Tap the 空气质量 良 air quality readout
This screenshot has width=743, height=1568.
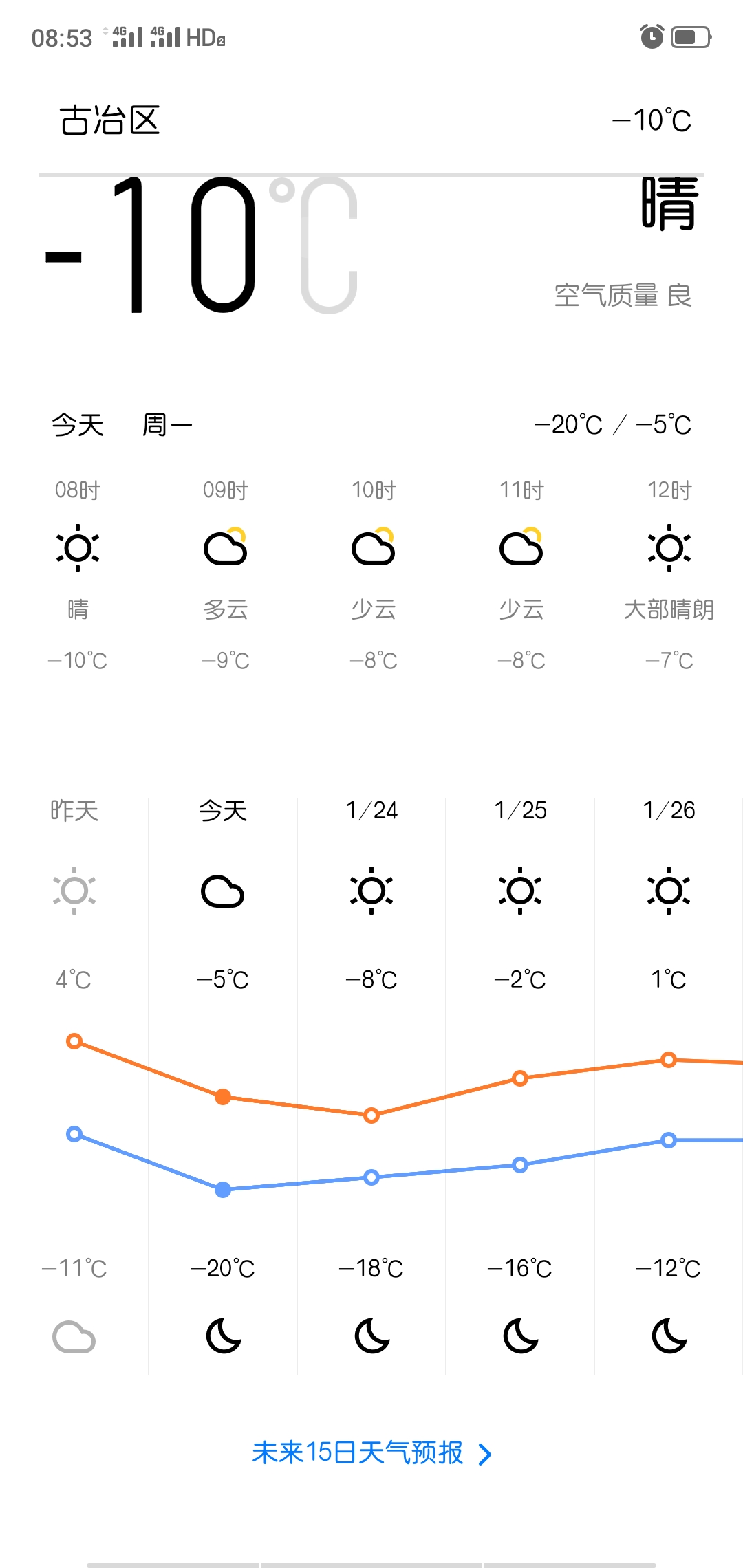click(x=623, y=296)
